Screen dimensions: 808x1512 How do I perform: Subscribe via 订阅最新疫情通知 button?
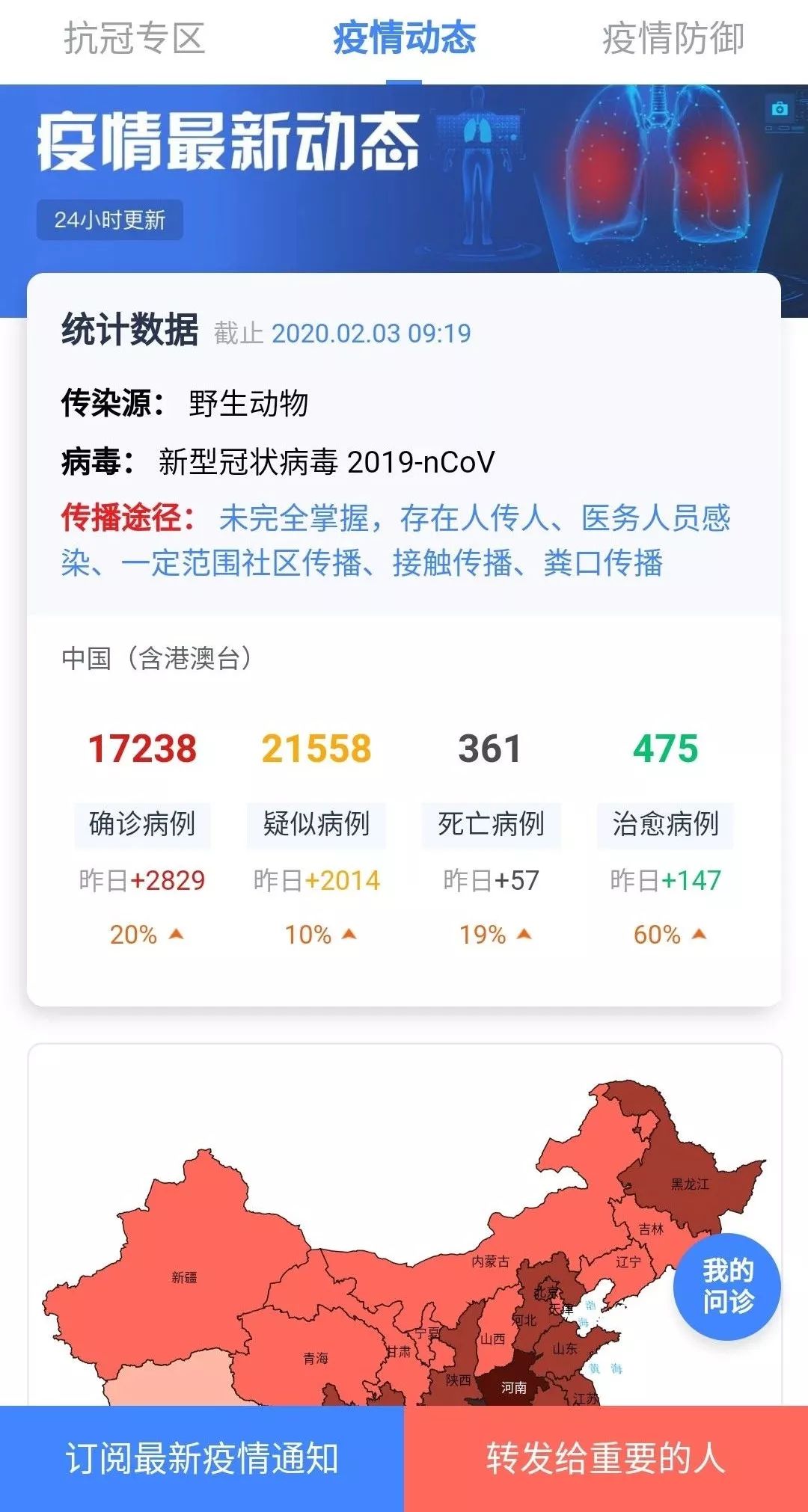[202, 1458]
